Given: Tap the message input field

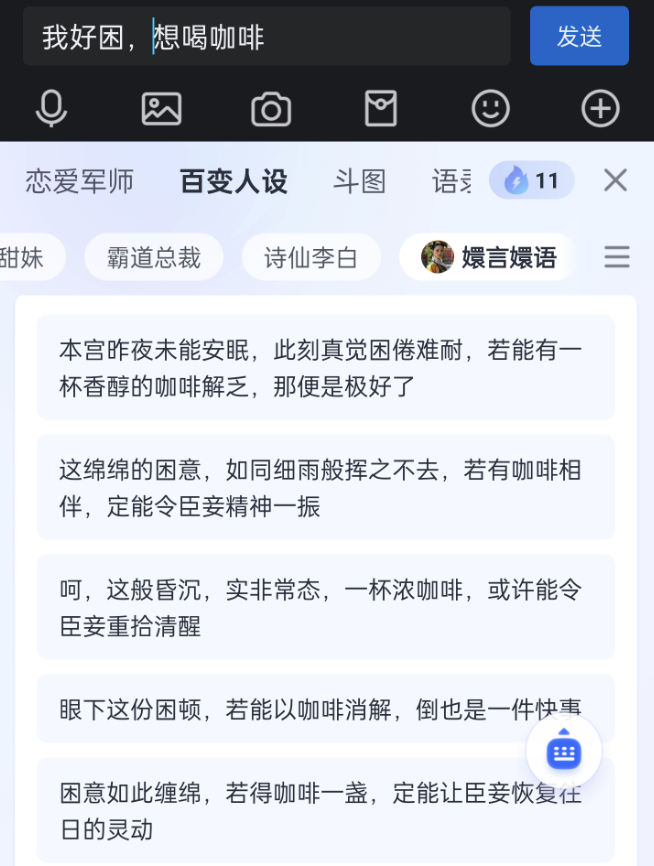Looking at the screenshot, I should click(x=265, y=37).
